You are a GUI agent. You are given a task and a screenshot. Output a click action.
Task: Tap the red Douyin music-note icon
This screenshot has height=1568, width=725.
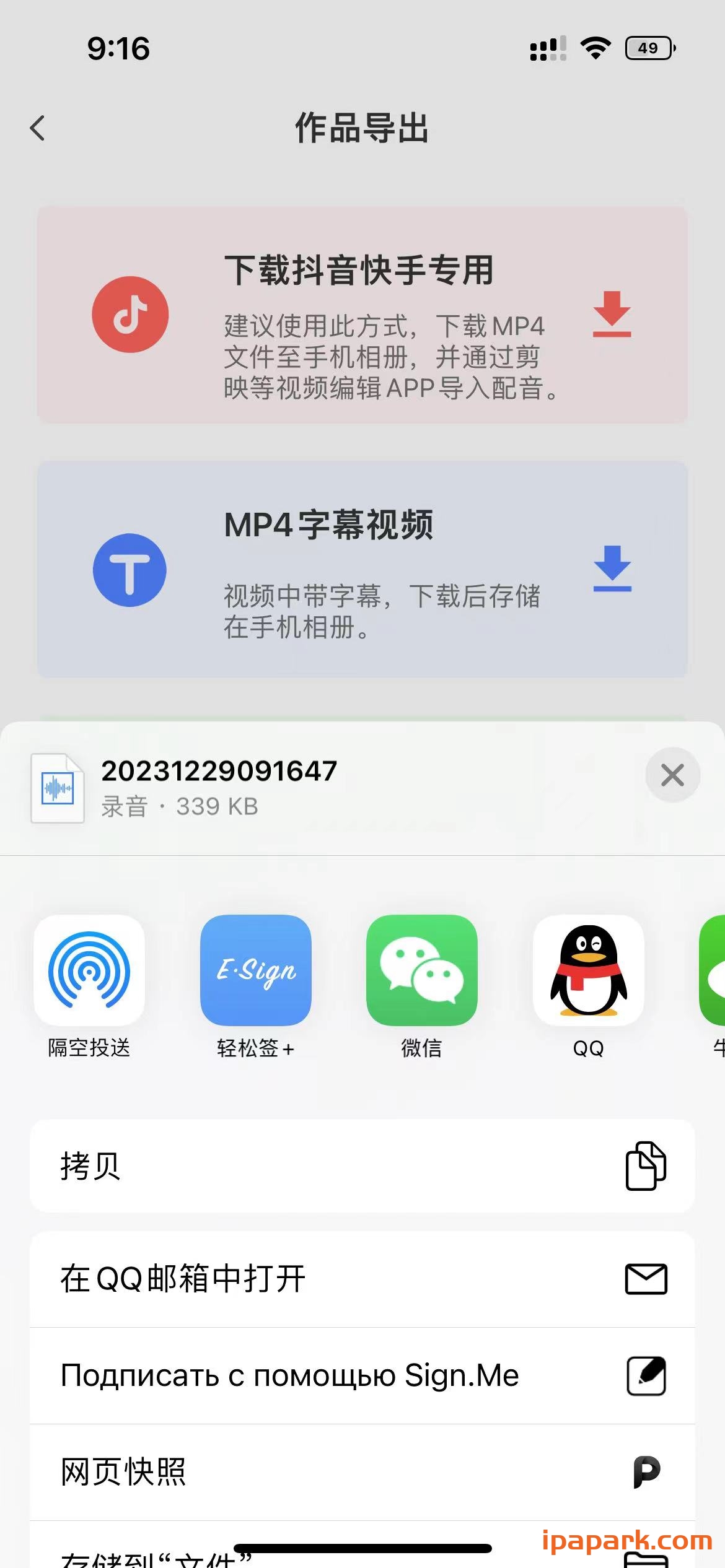(130, 315)
